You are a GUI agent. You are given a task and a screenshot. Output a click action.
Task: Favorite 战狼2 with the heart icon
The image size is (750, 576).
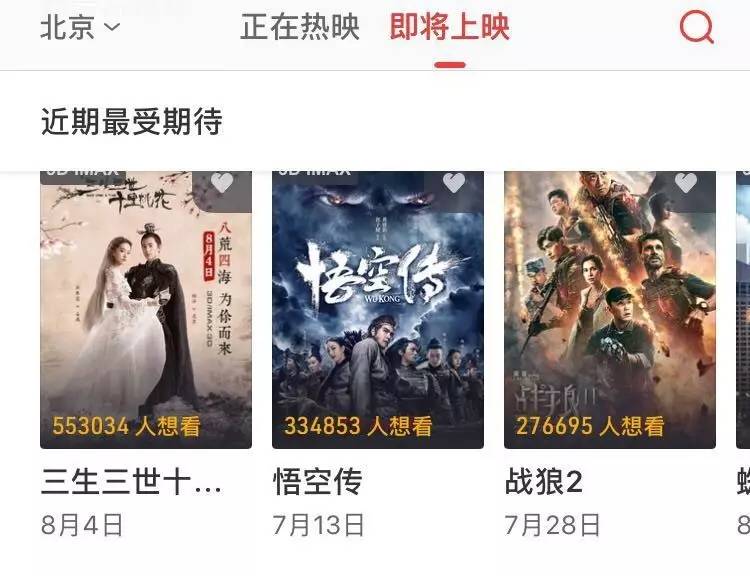point(686,183)
